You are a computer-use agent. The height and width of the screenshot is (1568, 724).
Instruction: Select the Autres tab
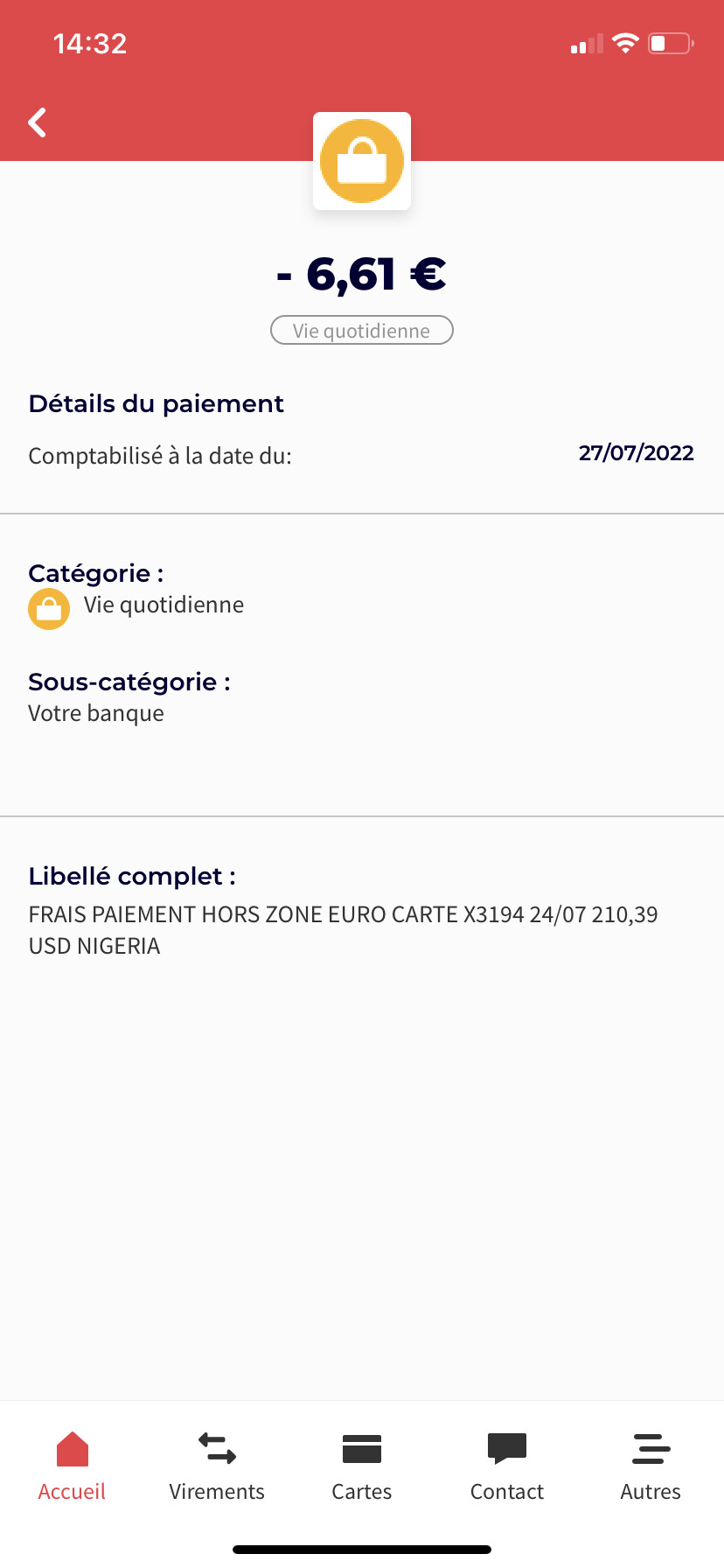tap(651, 1467)
